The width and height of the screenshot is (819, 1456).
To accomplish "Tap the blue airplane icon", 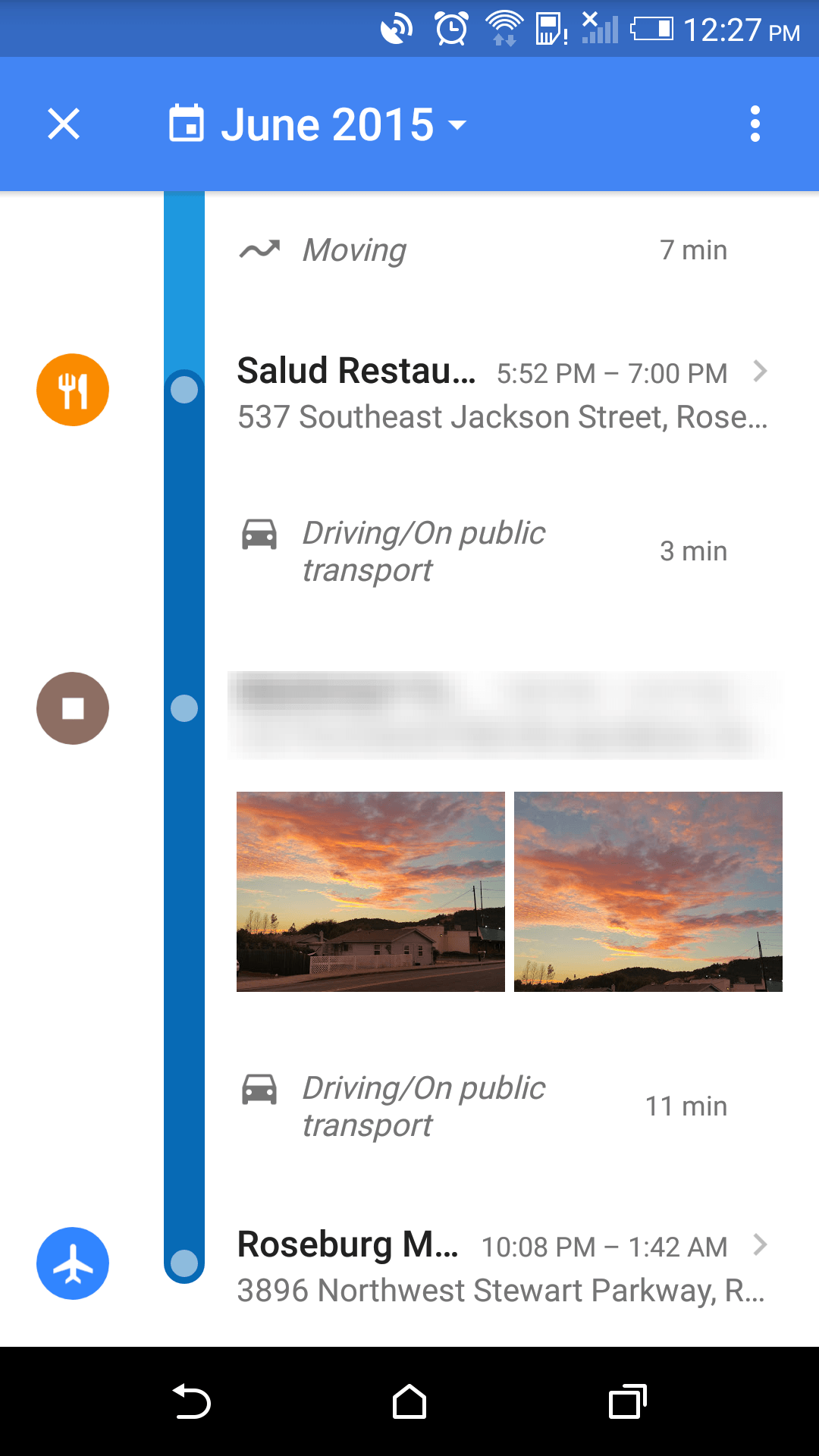I will click(x=73, y=1263).
